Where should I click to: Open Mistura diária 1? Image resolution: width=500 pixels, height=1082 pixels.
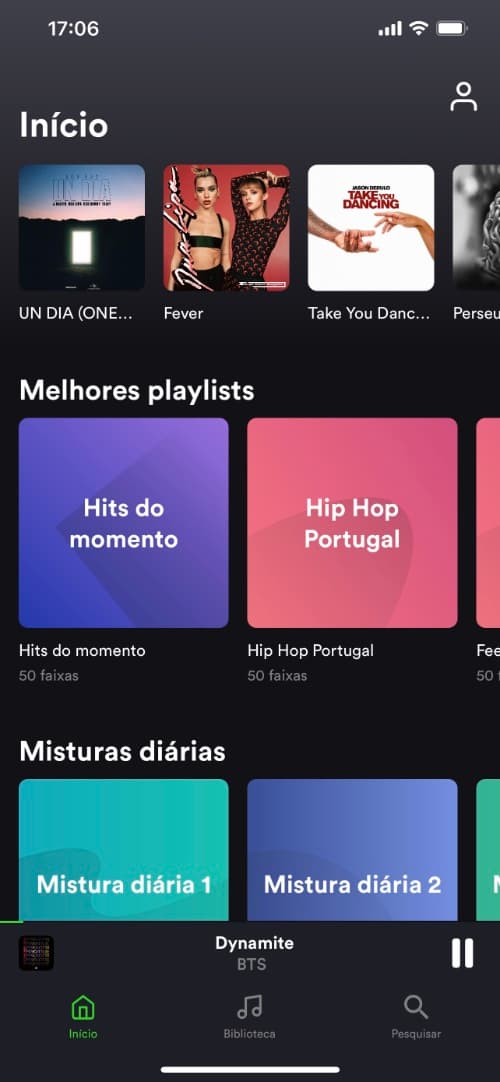click(123, 850)
